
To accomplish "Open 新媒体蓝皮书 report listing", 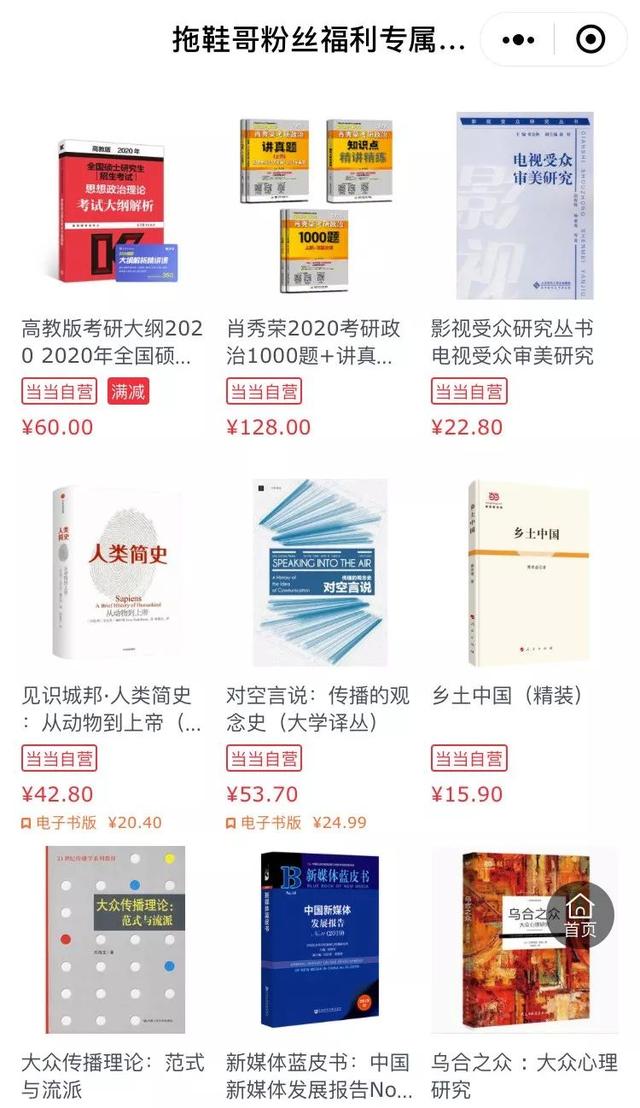I will click(318, 940).
